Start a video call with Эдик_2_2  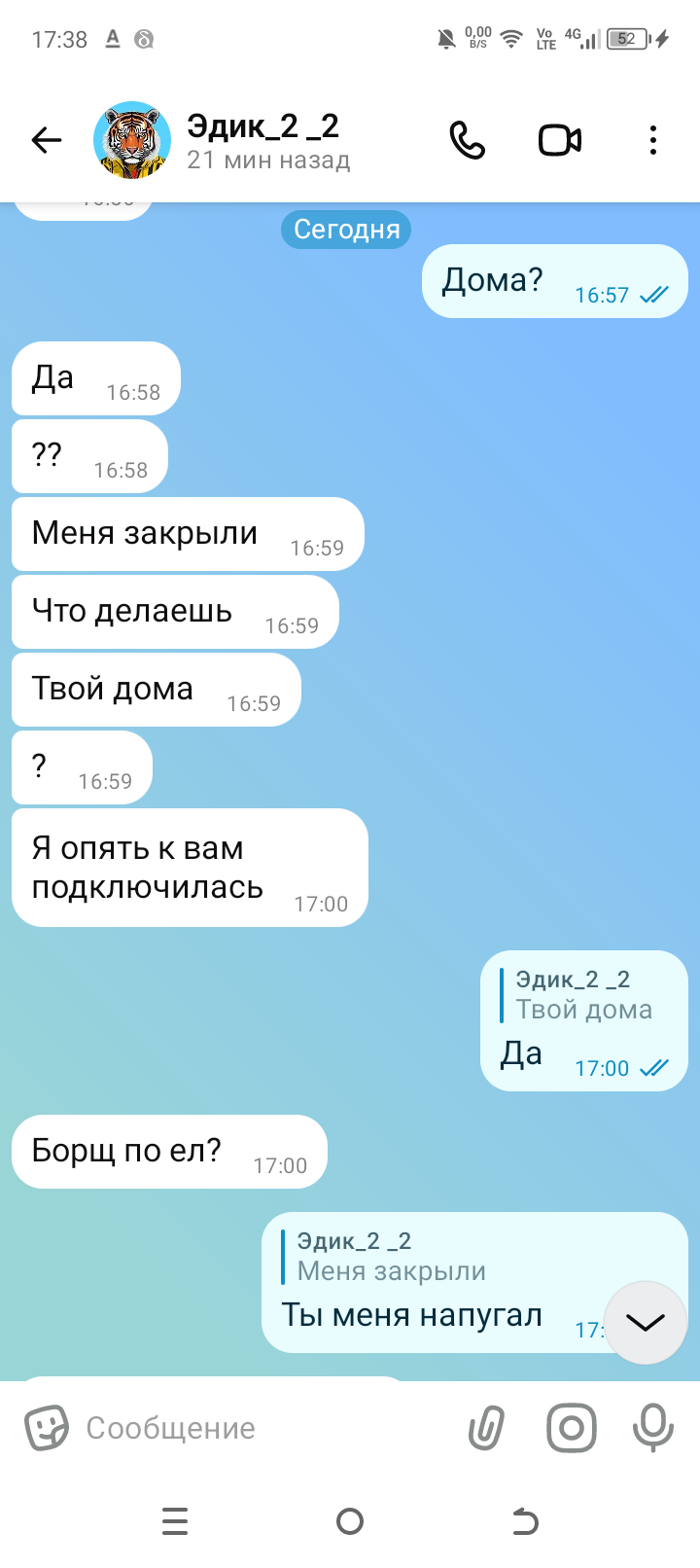[x=560, y=141]
